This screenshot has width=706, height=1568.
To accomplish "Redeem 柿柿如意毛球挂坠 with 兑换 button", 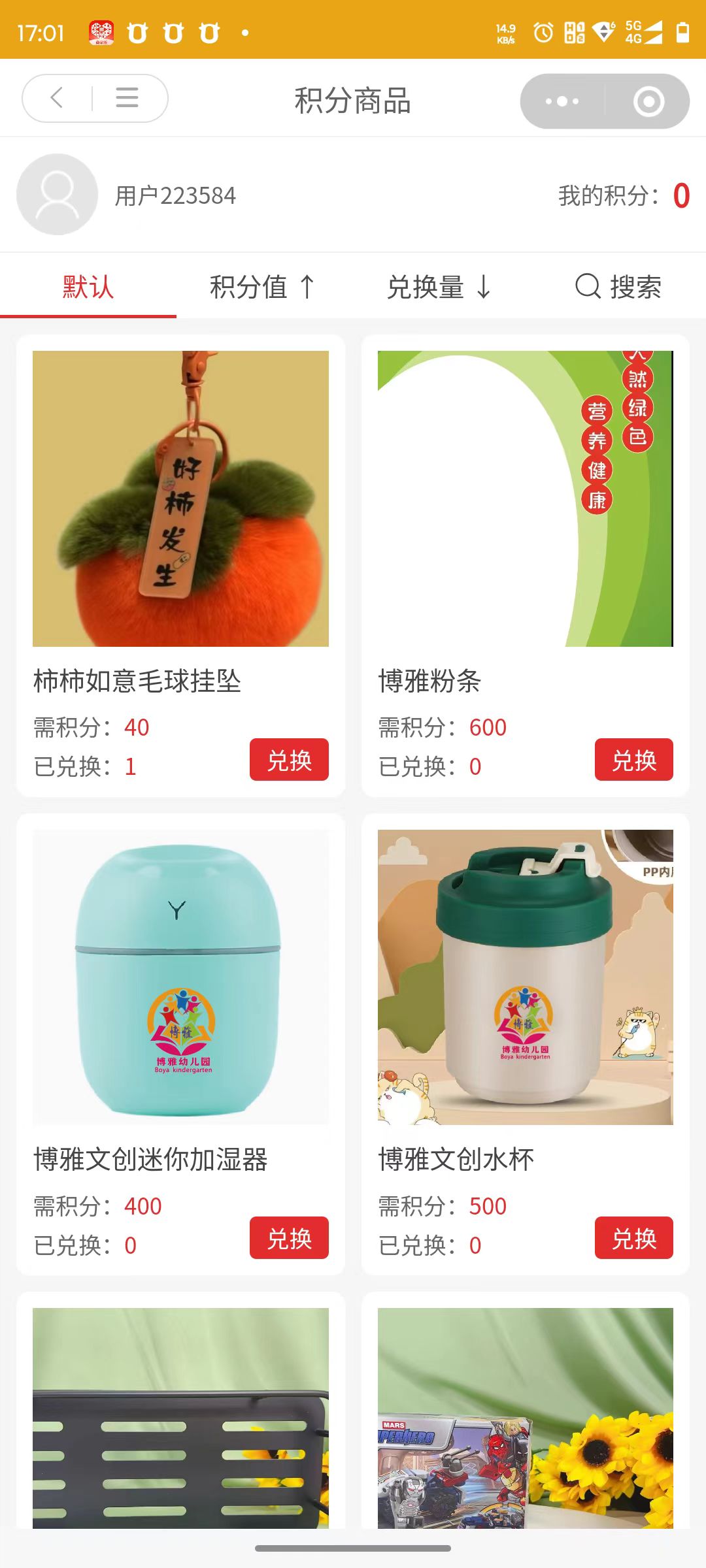I will coord(289,760).
